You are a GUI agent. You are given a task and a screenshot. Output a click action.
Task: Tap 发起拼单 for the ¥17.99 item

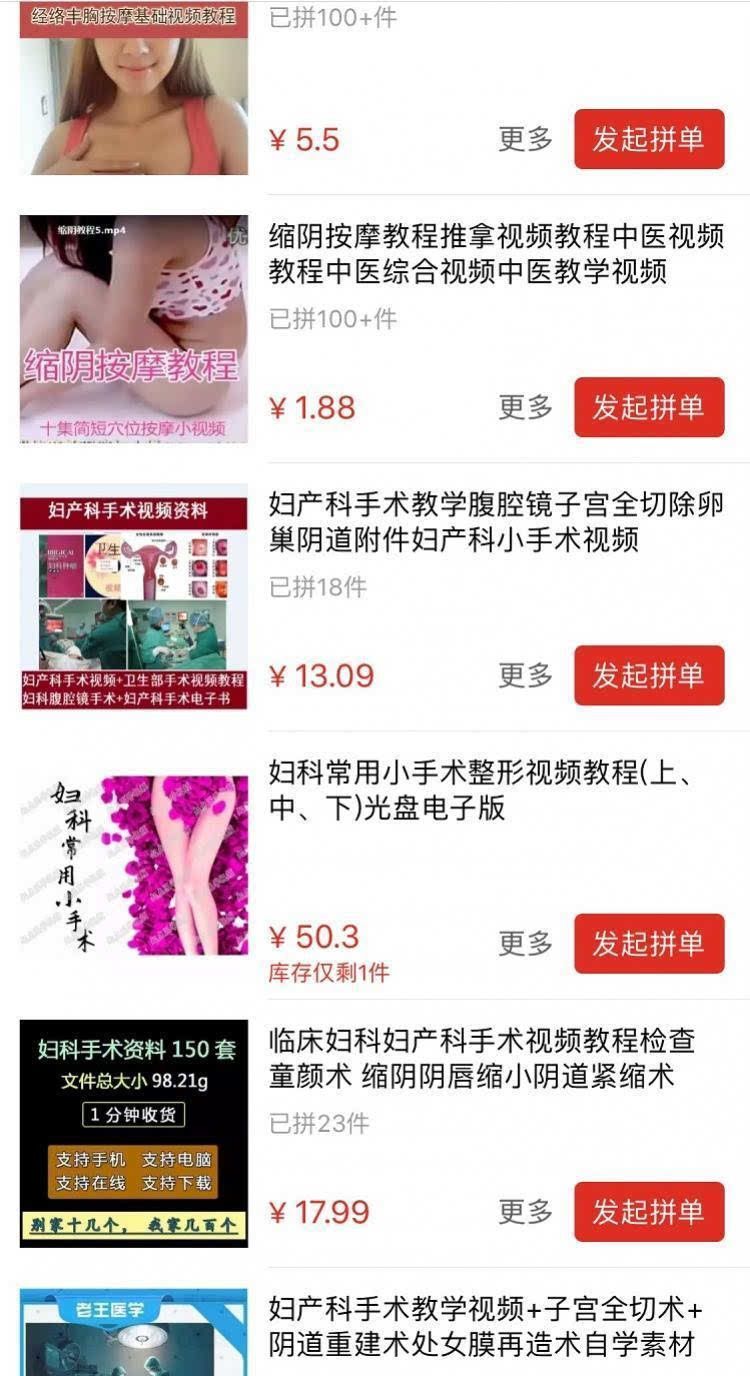(648, 1211)
